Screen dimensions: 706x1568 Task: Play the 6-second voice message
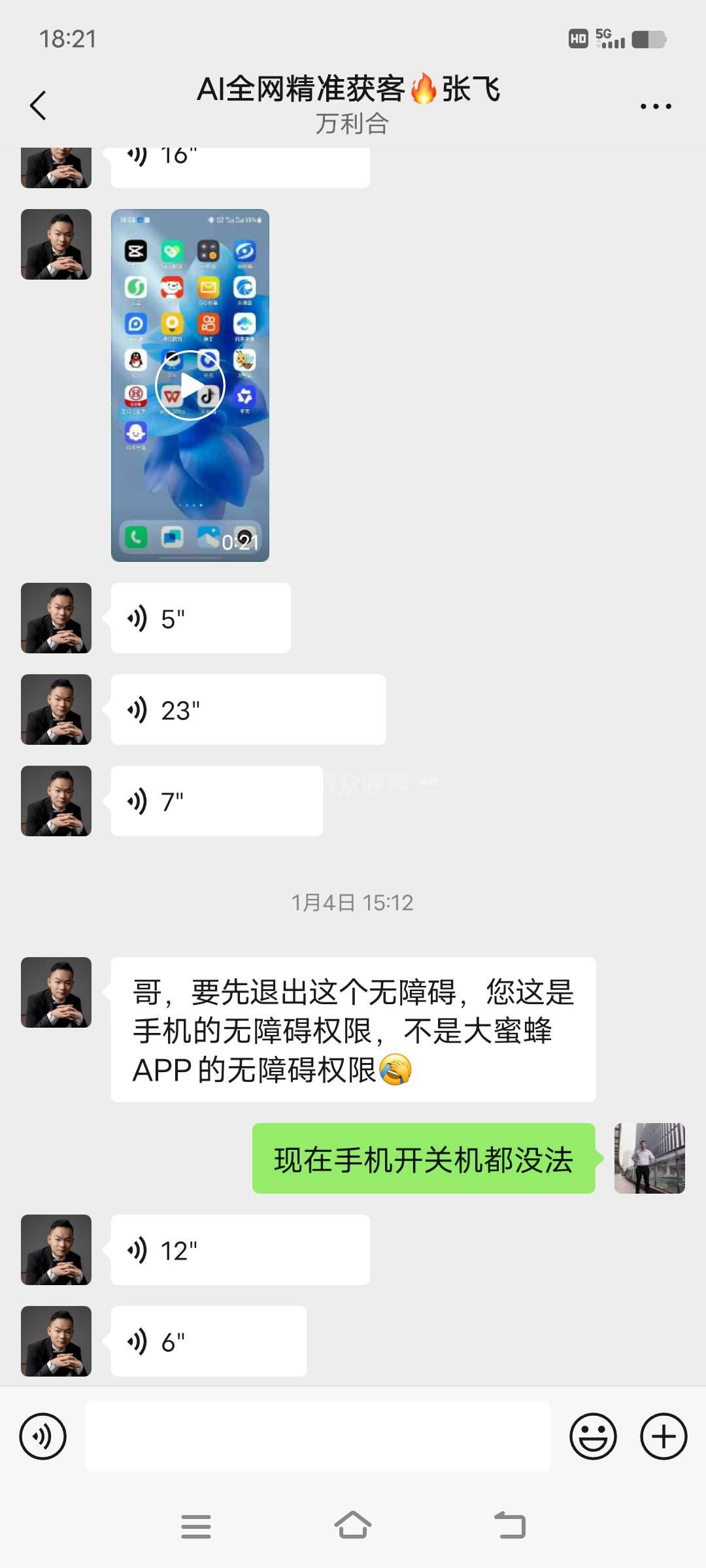coord(208,1341)
